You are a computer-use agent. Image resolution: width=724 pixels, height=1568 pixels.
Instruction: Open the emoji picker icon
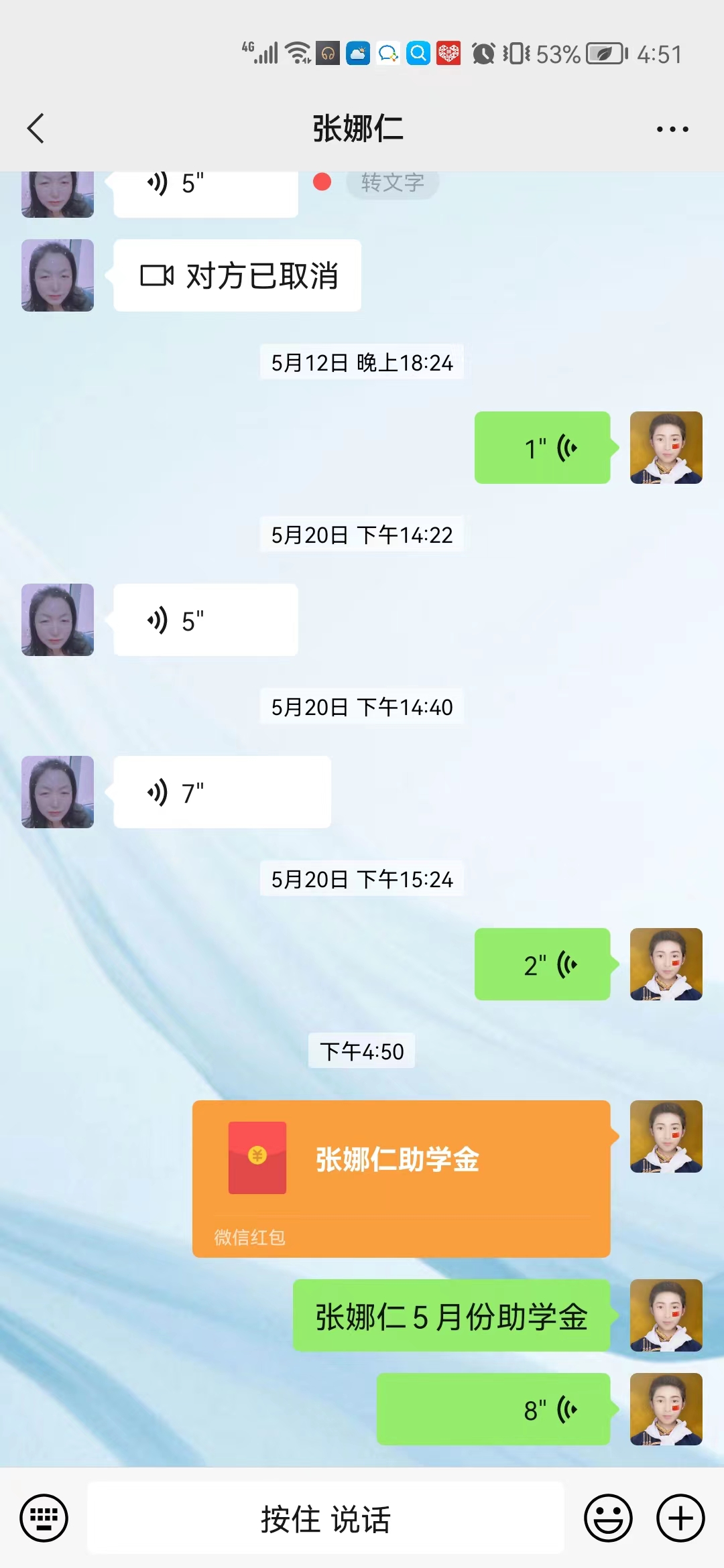point(607,1518)
